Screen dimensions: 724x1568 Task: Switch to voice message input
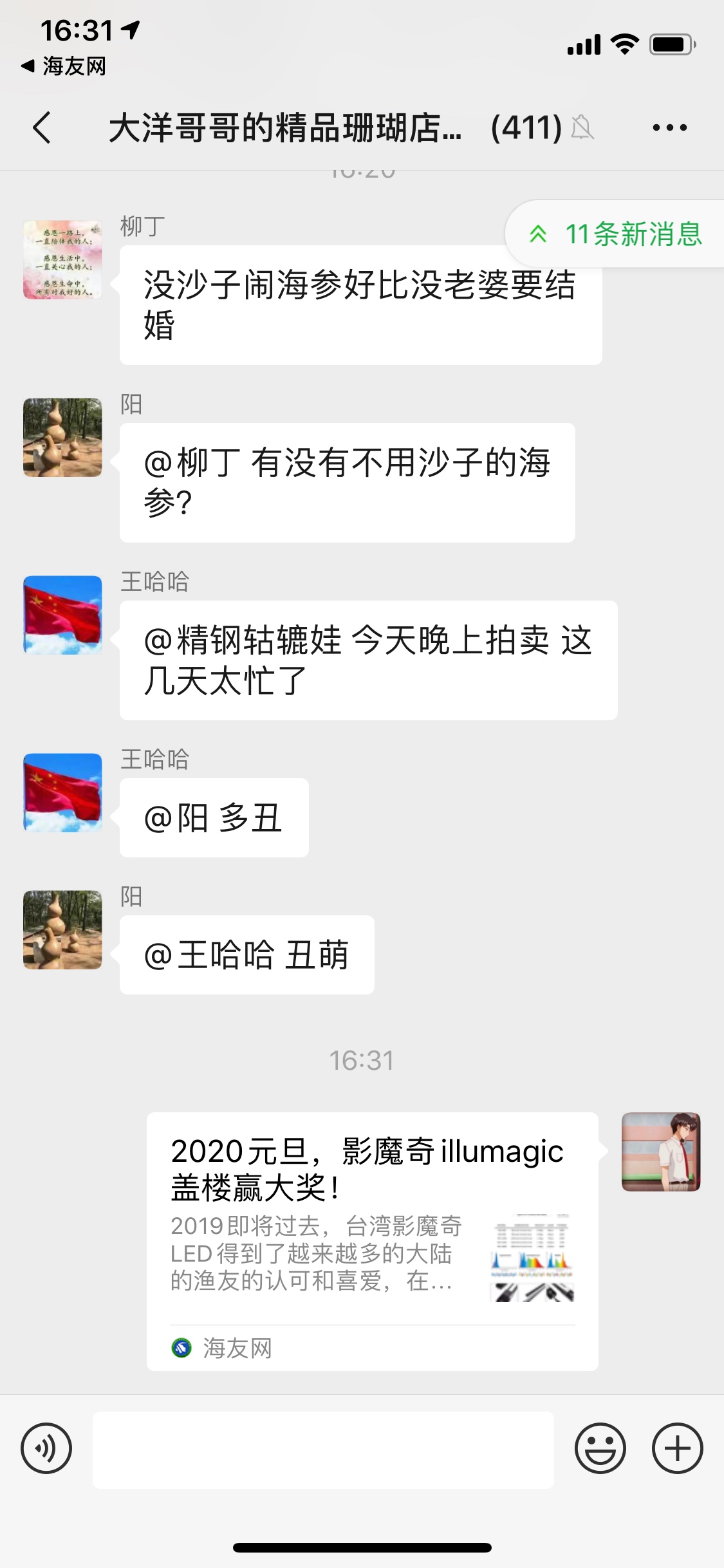coord(46,1449)
